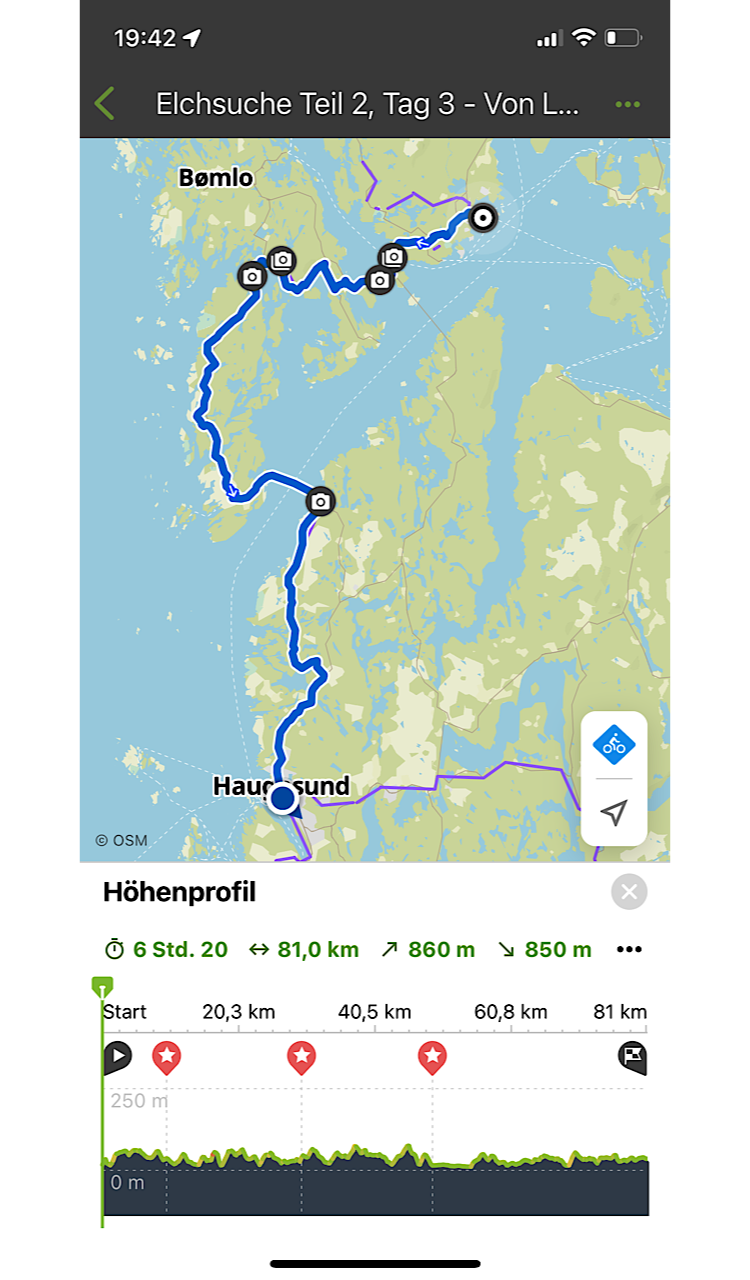The height and width of the screenshot is (1280, 750).
Task: Open the photo marker near Haugesund route
Action: pos(320,501)
